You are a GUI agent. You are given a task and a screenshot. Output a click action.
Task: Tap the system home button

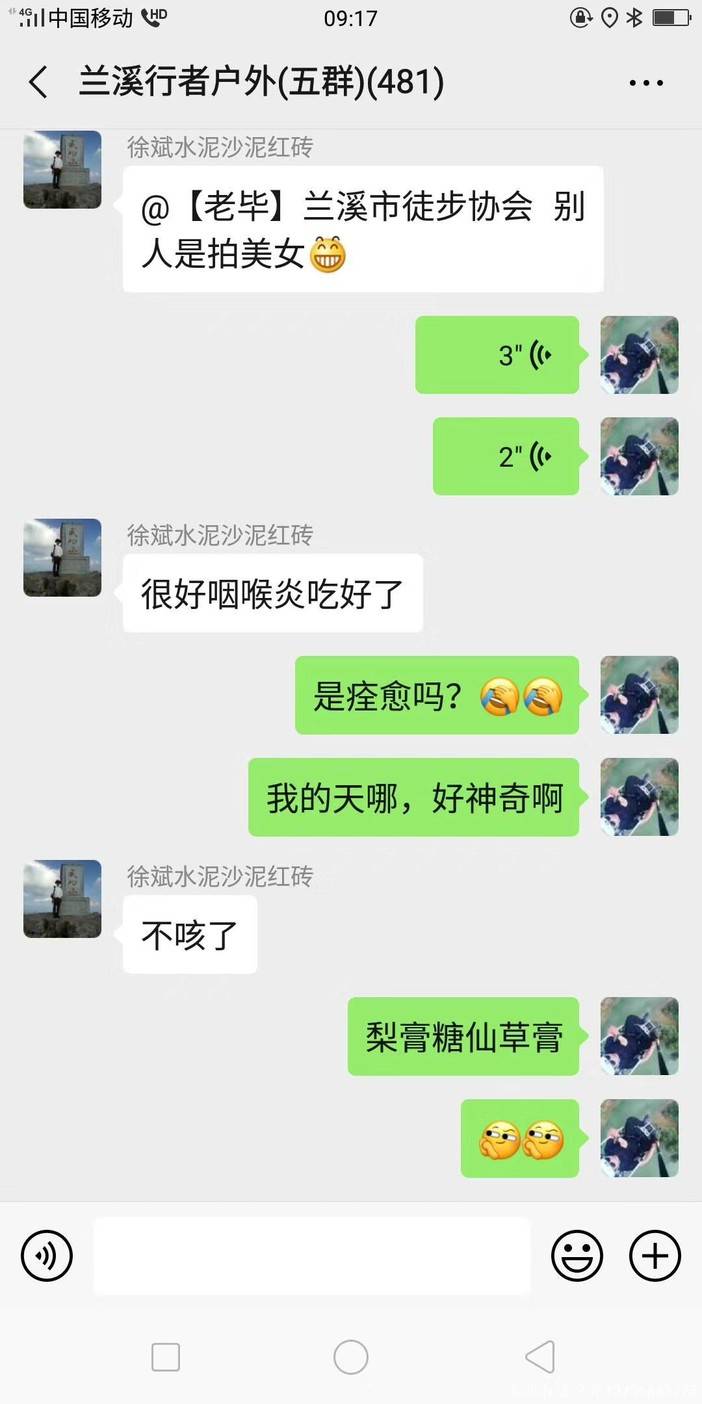(351, 1357)
